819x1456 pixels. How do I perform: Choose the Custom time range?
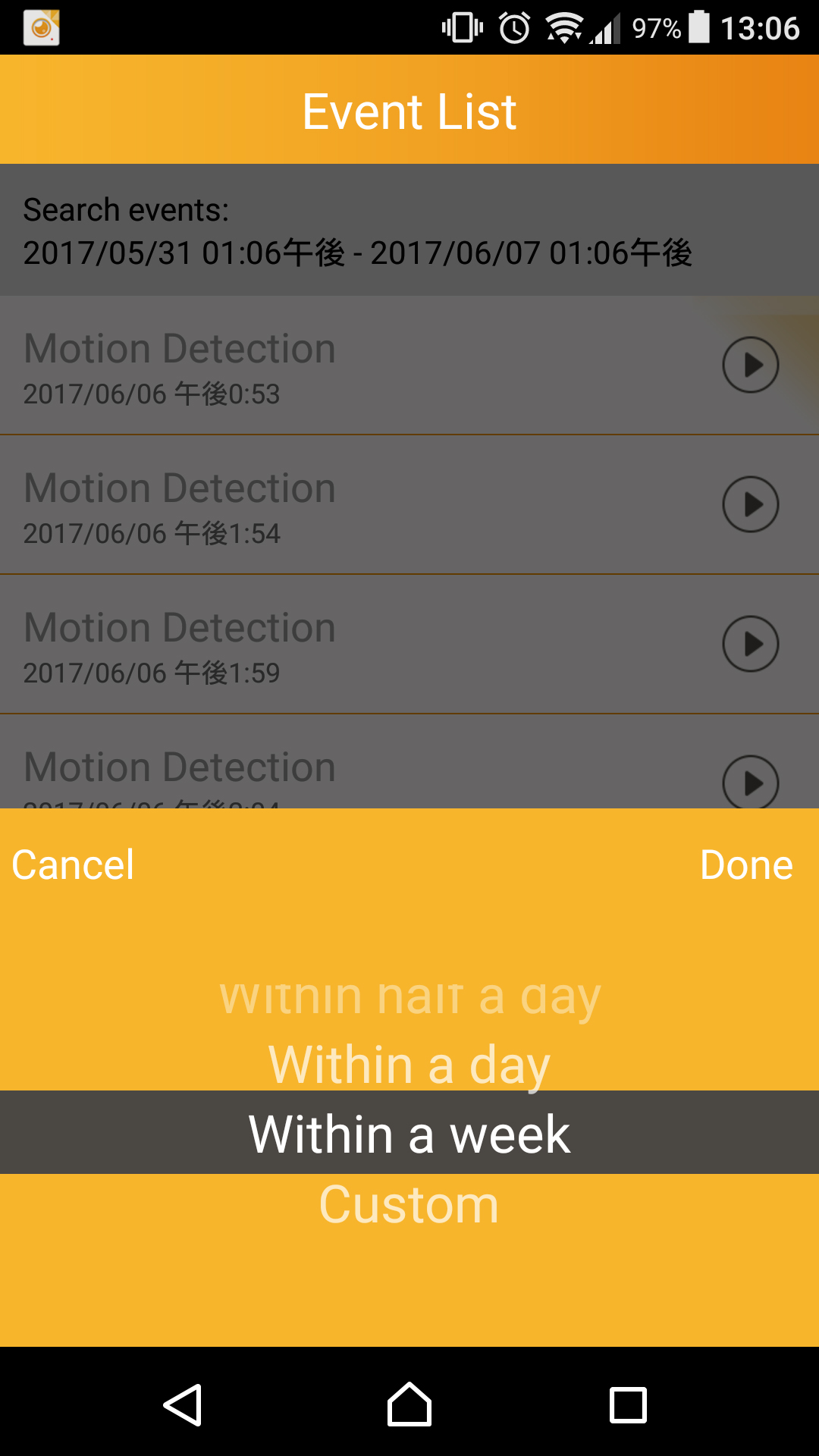tap(409, 1204)
